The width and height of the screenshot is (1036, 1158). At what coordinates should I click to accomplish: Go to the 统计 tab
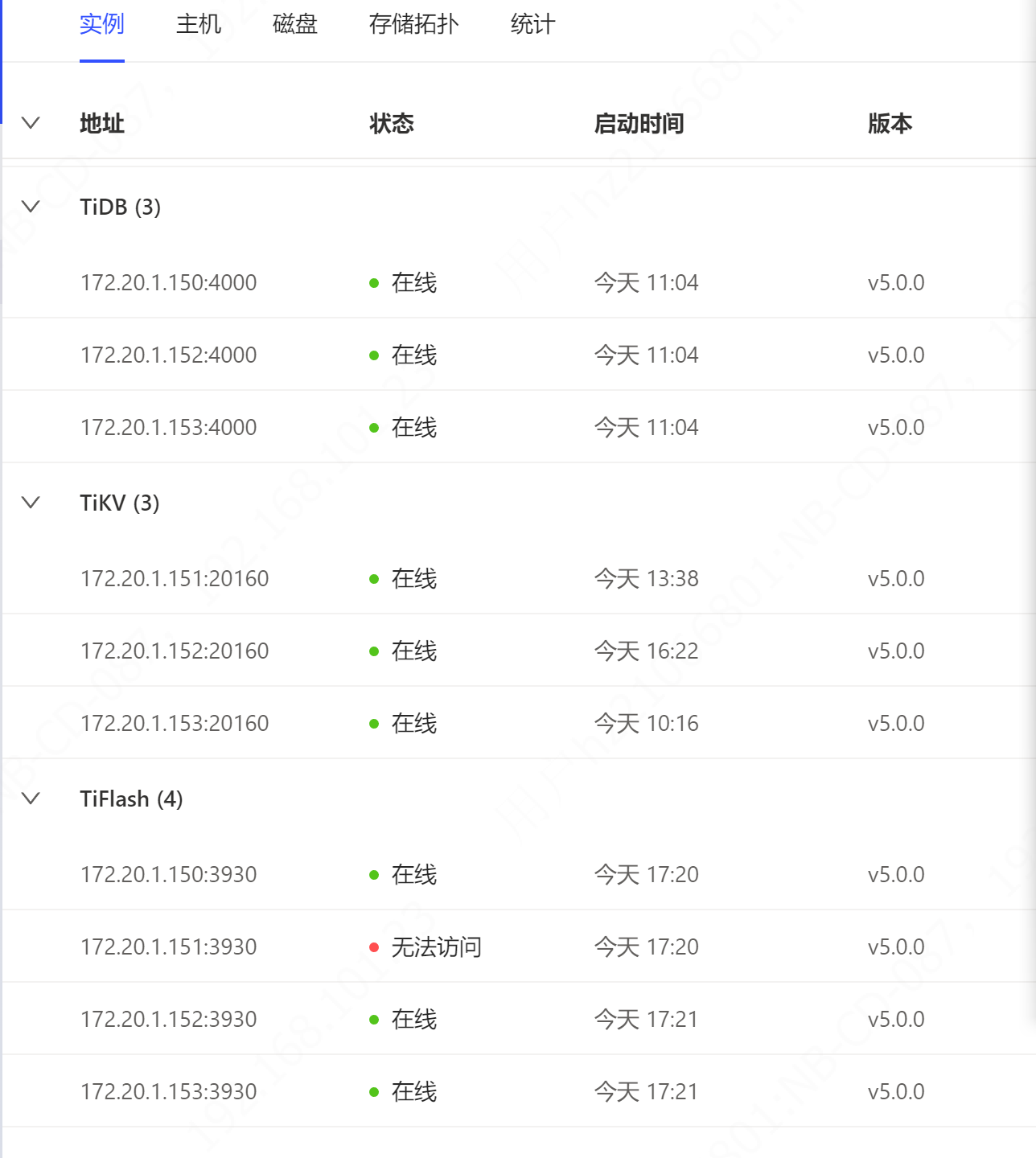click(x=532, y=24)
